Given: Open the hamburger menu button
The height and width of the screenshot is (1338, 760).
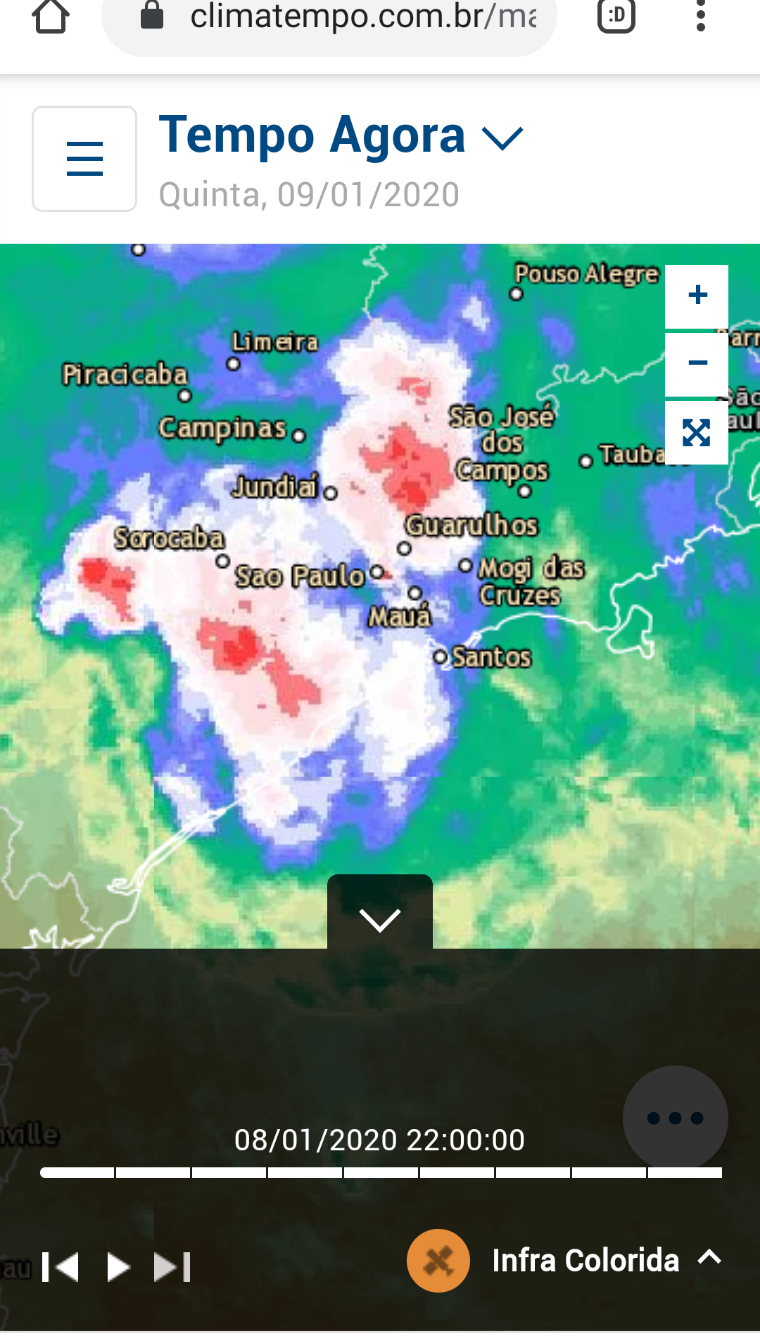Looking at the screenshot, I should [85, 159].
